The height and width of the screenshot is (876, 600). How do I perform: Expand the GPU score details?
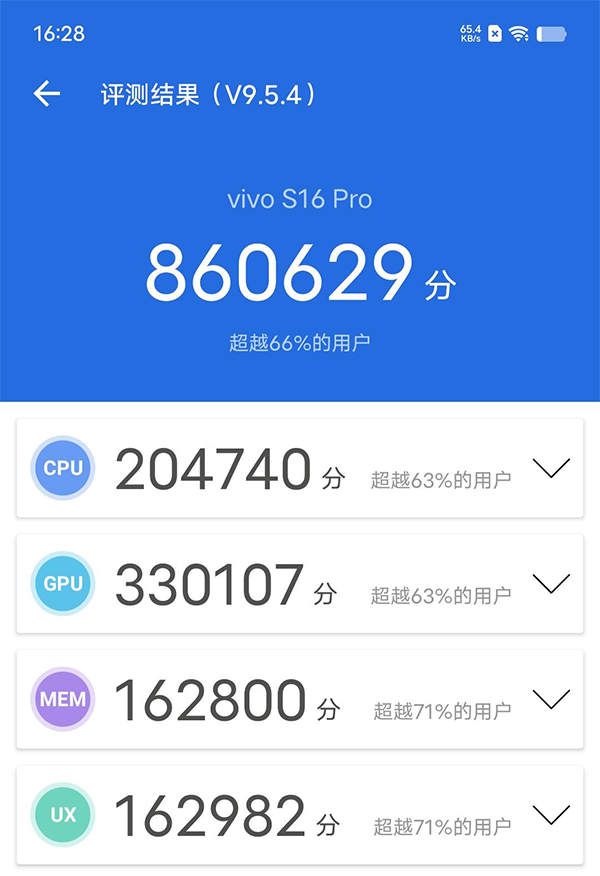point(551,584)
